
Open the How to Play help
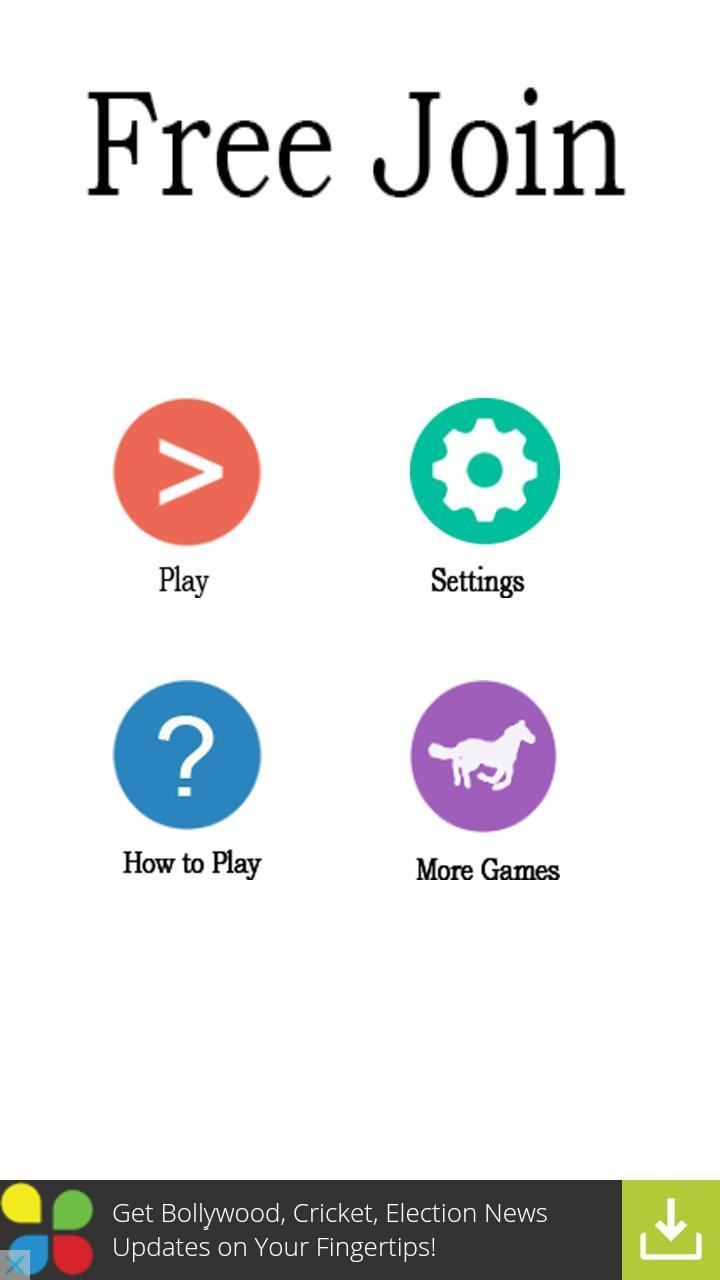[x=187, y=755]
